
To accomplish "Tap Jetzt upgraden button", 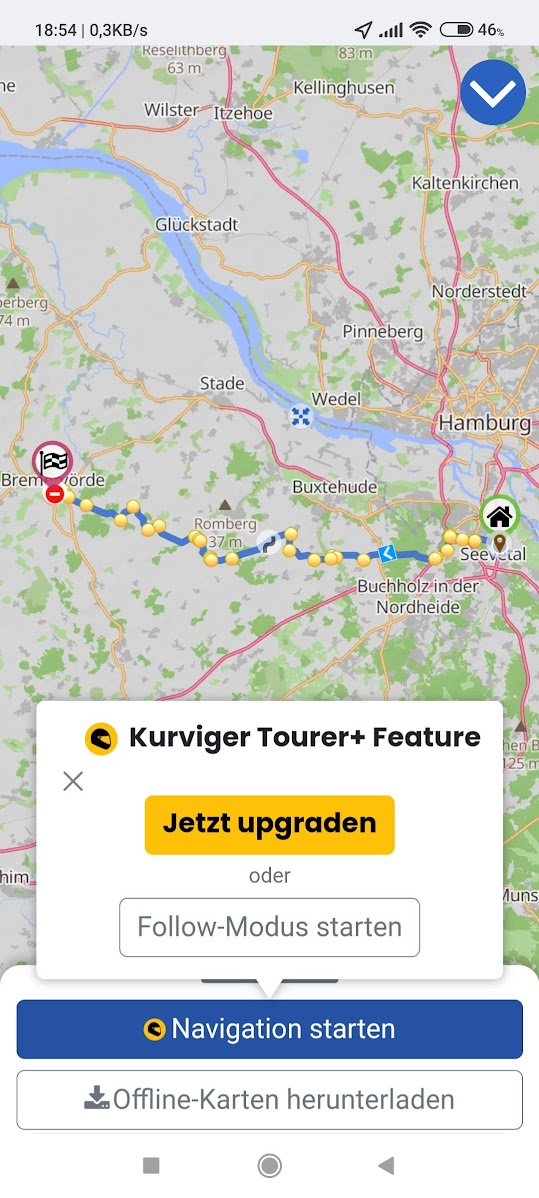I will (x=269, y=824).
